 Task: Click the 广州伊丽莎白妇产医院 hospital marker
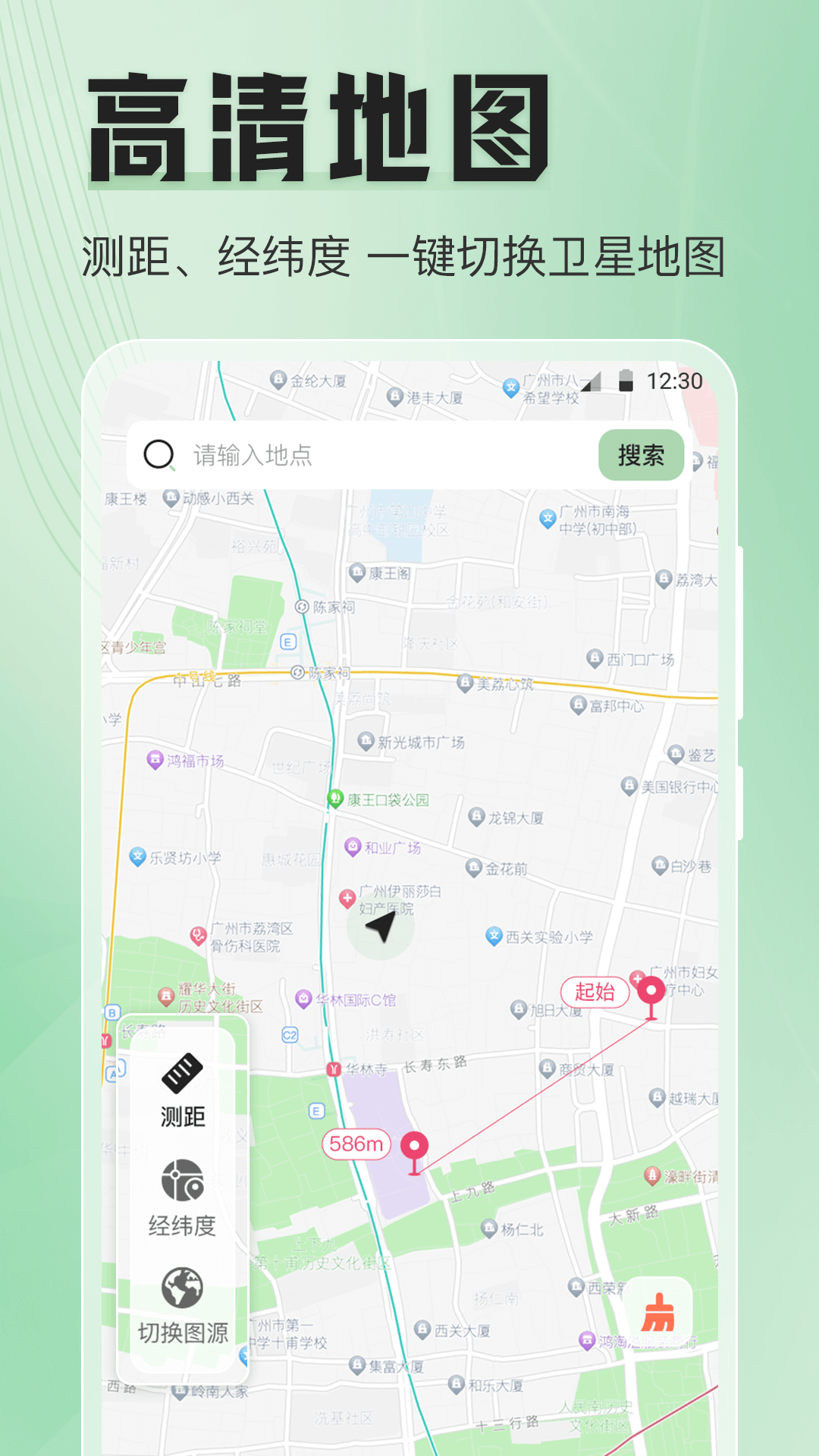click(348, 899)
